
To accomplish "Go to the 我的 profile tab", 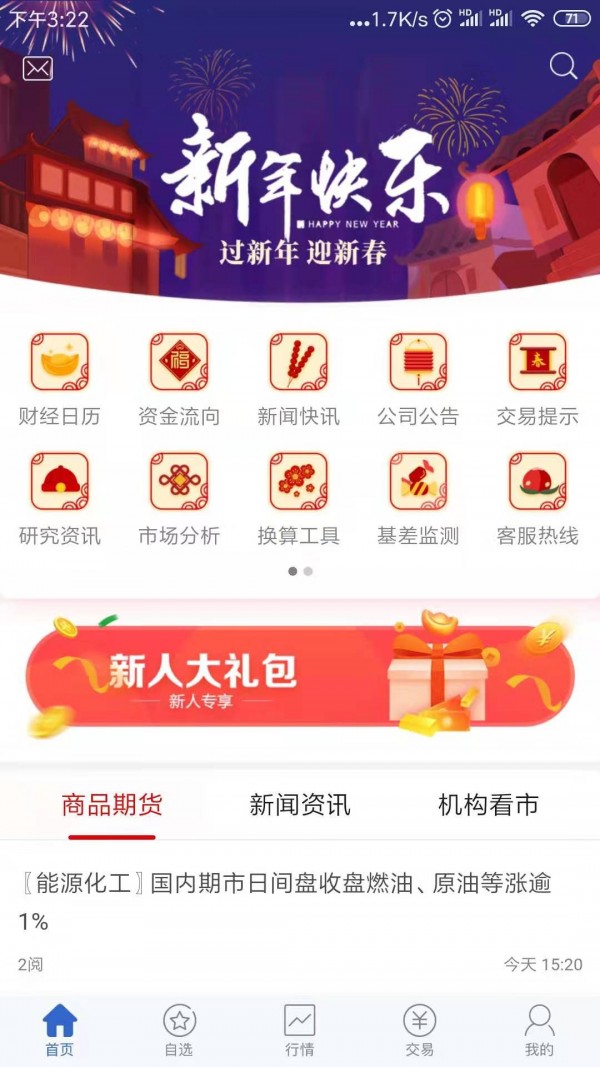I will (x=539, y=1030).
